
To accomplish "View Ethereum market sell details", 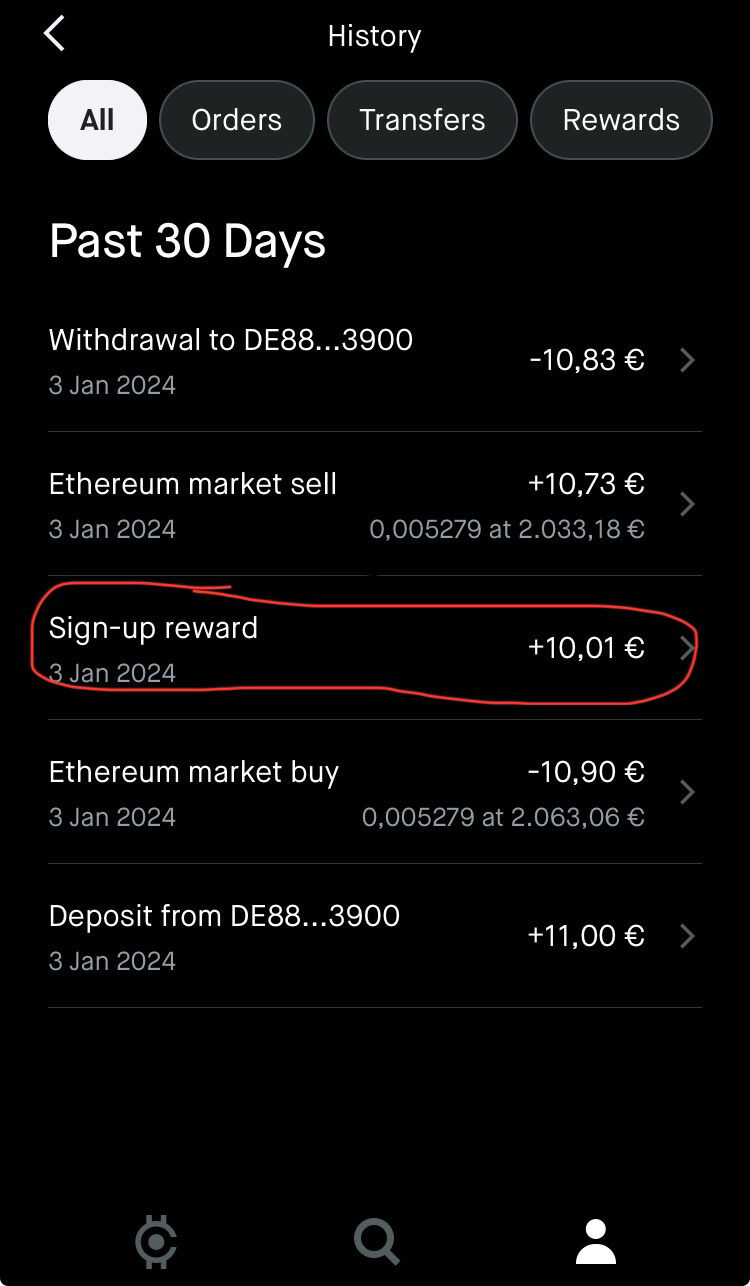I will (375, 504).
